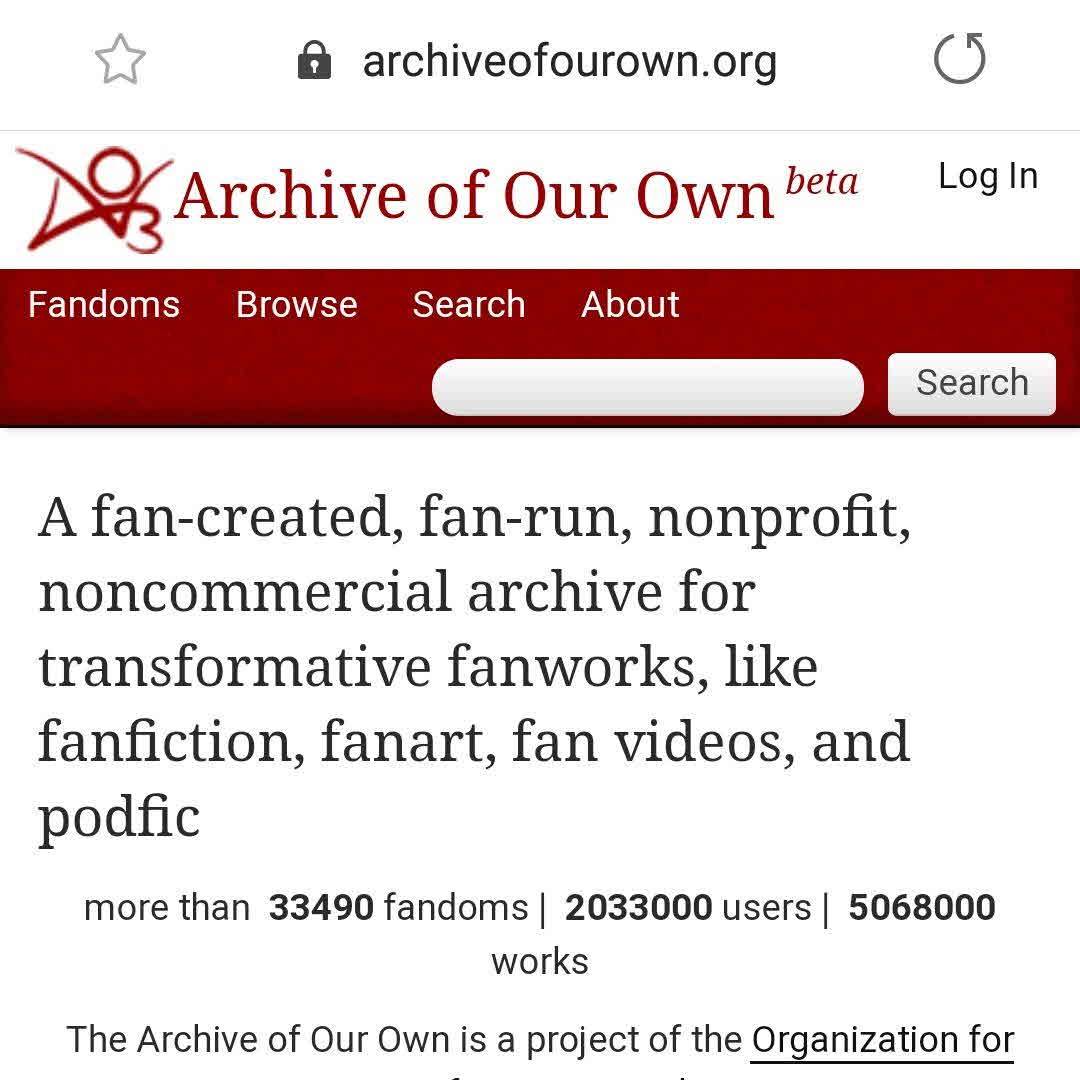
Task: Reload the page
Action: (959, 60)
